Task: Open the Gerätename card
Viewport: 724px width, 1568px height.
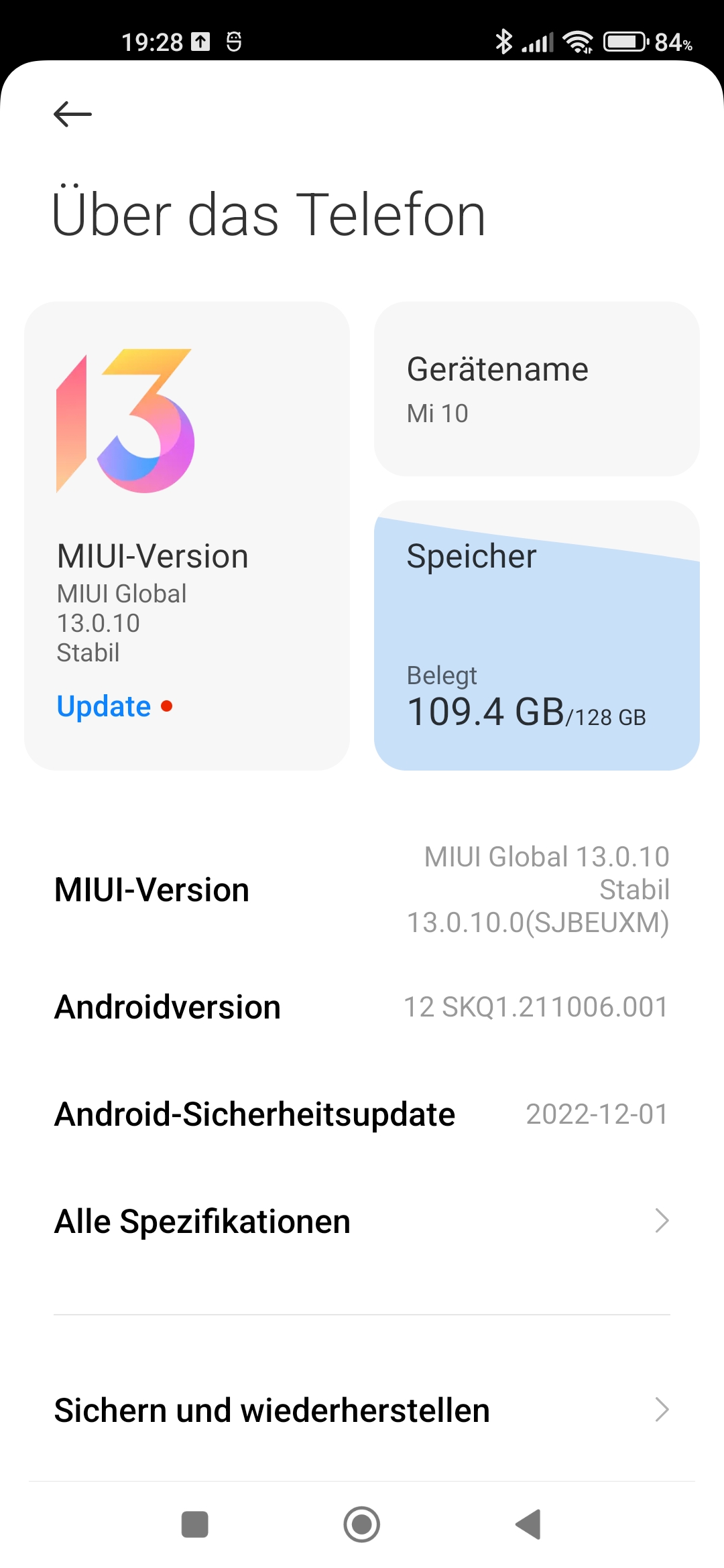Action: (536, 389)
